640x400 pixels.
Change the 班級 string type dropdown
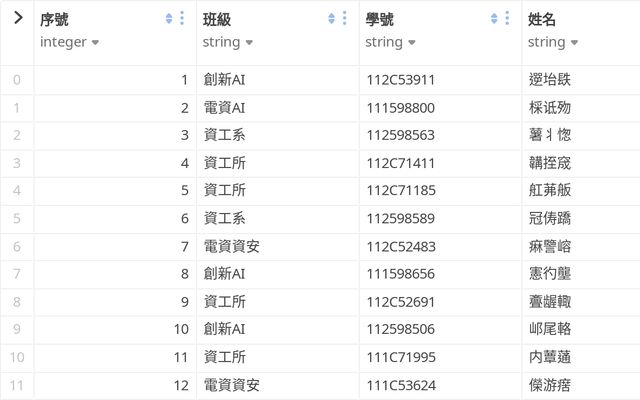(249, 43)
